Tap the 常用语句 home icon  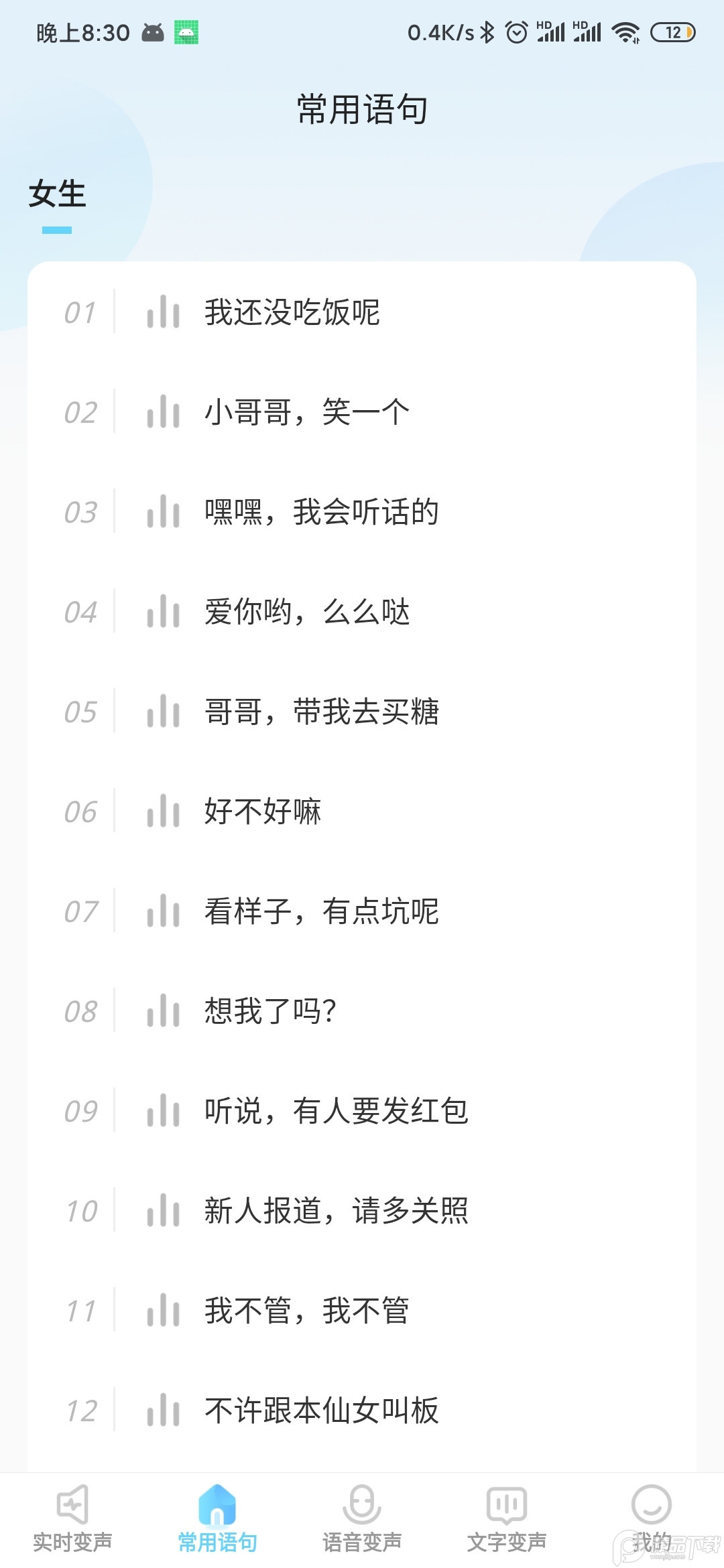(x=217, y=1504)
